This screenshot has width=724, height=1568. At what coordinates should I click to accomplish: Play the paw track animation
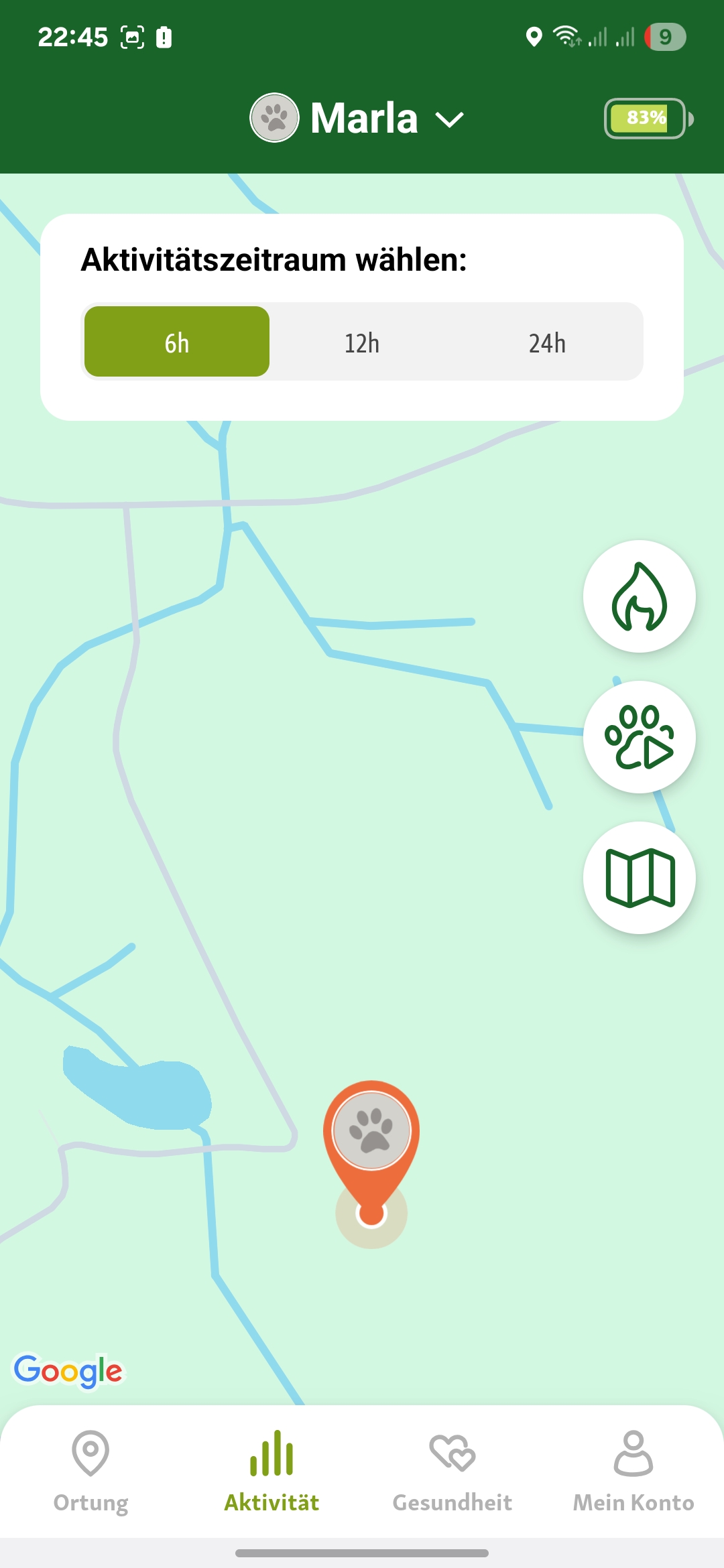(x=639, y=737)
